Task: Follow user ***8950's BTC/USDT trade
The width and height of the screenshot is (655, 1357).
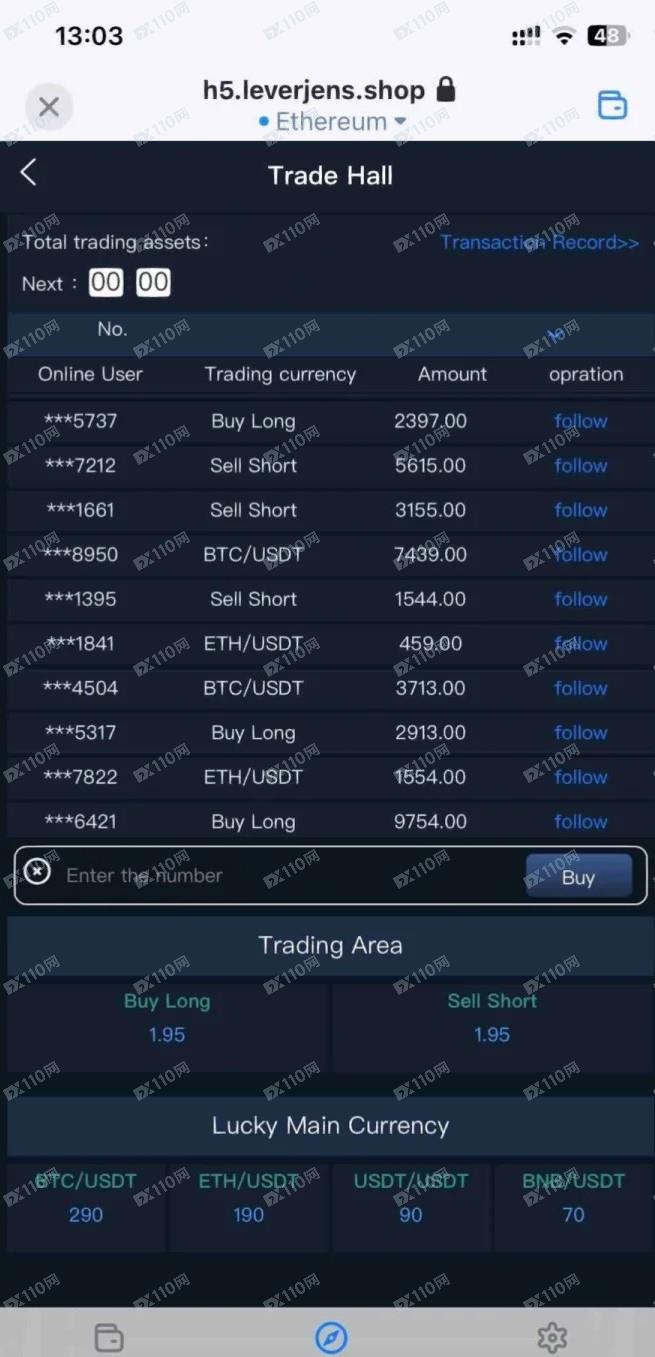Action: [x=580, y=554]
